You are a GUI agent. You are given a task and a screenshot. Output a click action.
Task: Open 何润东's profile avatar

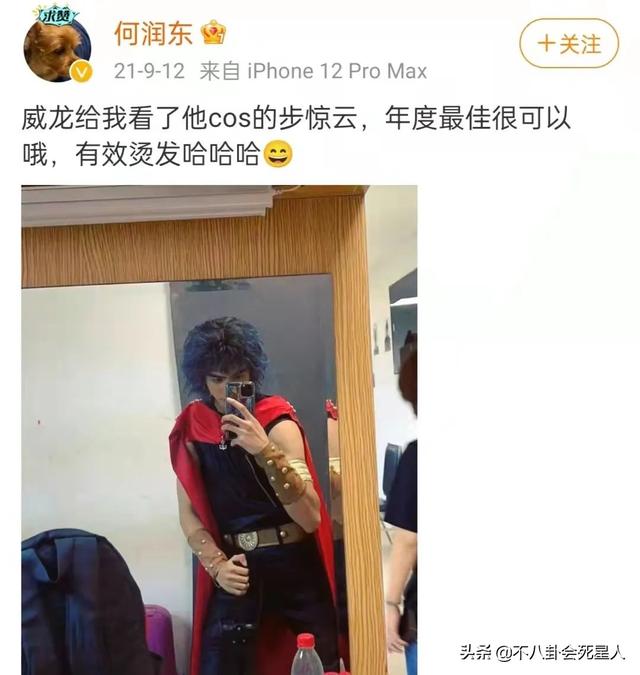pos(56,49)
